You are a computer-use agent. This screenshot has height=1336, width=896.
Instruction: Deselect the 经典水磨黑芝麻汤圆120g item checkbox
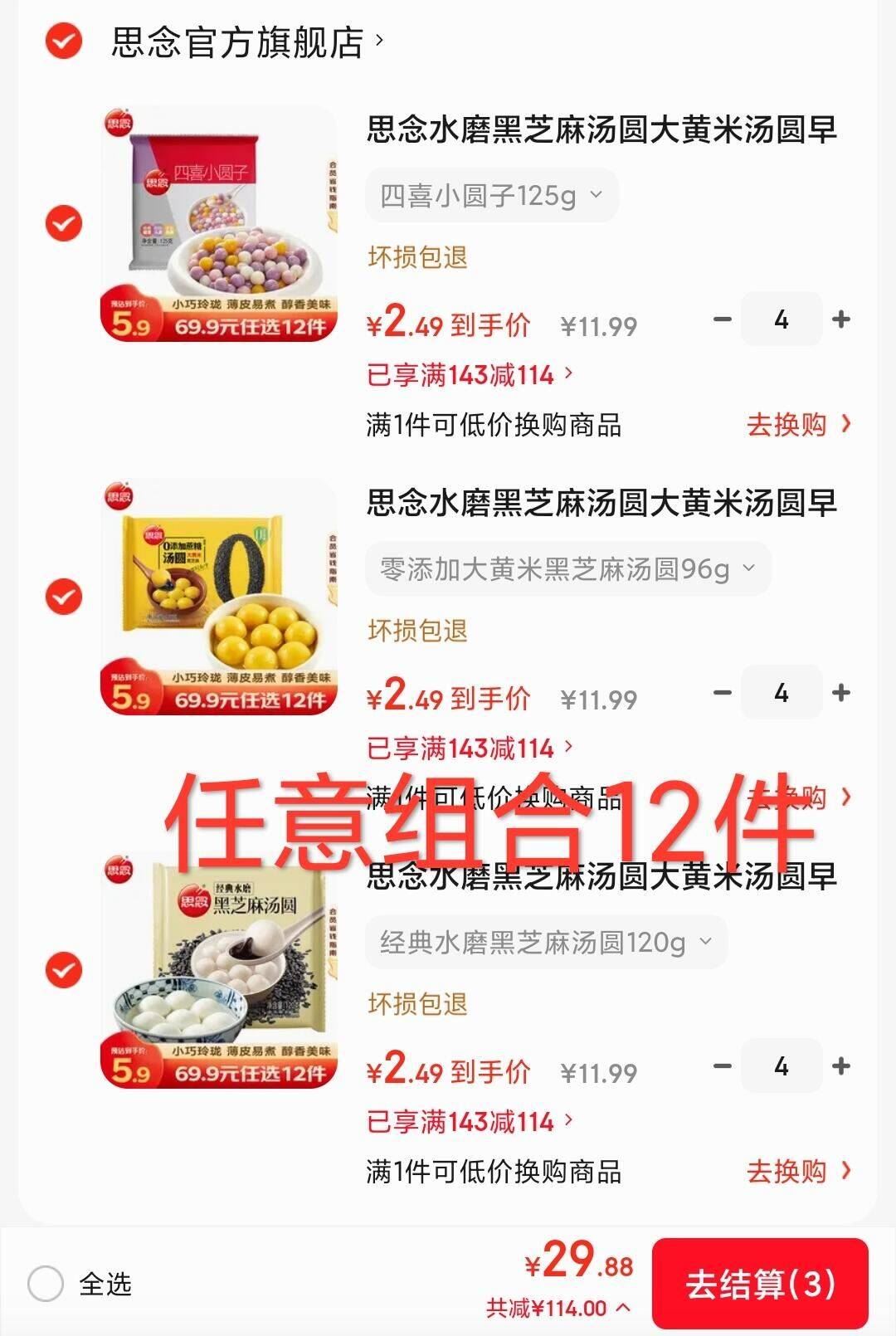(x=64, y=970)
